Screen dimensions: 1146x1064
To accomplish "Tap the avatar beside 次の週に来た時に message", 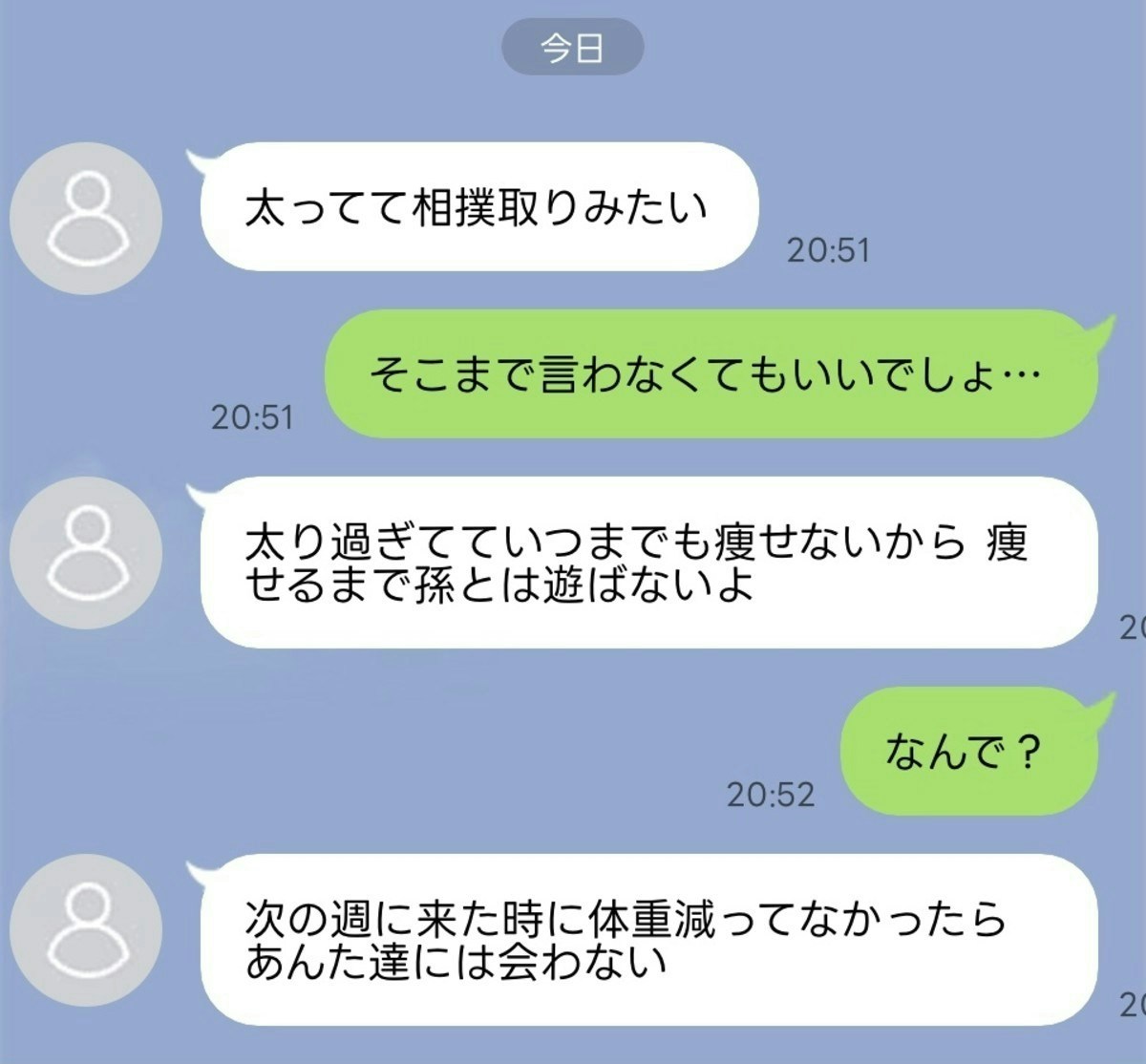I will coord(86,929).
